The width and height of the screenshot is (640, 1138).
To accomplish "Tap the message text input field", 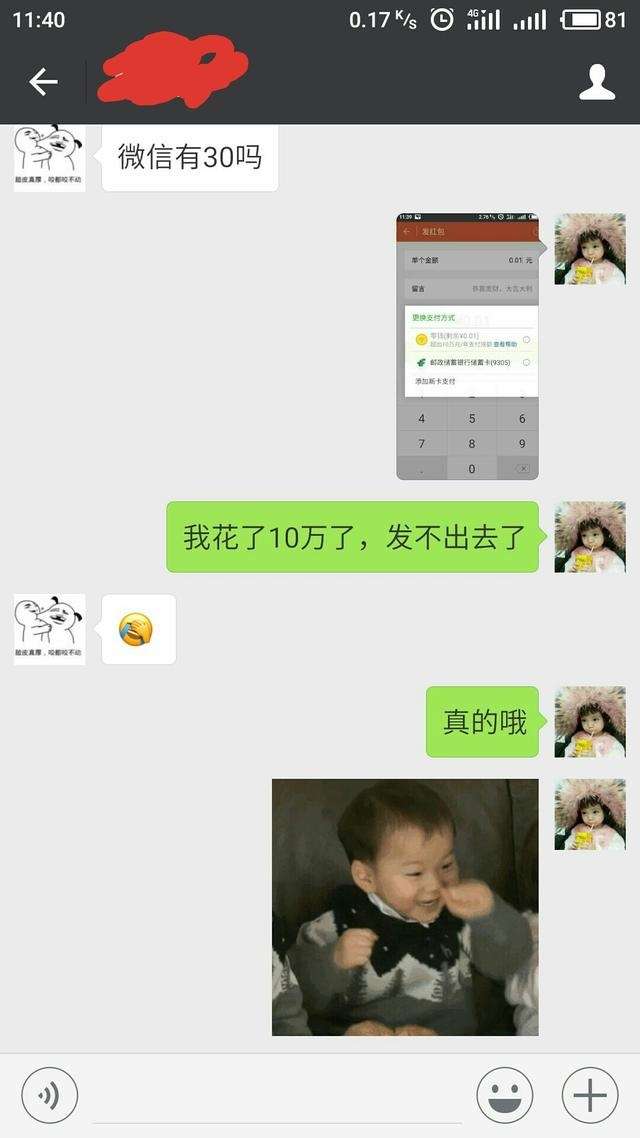I will click(277, 1095).
